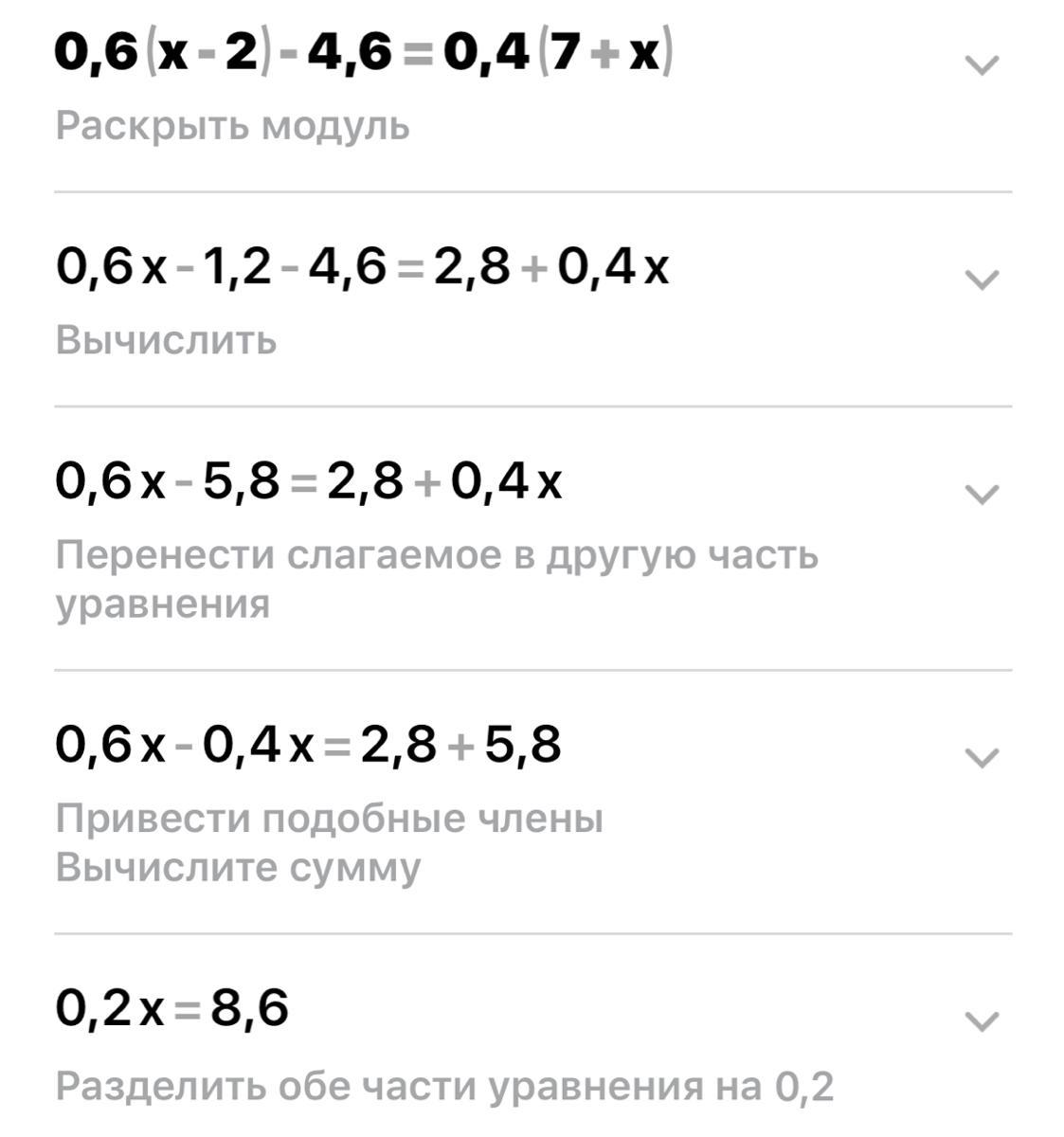The width and height of the screenshot is (1064, 1137).
Task: Expand the step 0,6x-1,2-4,6=2,8+0,4x
Action: click(x=982, y=280)
